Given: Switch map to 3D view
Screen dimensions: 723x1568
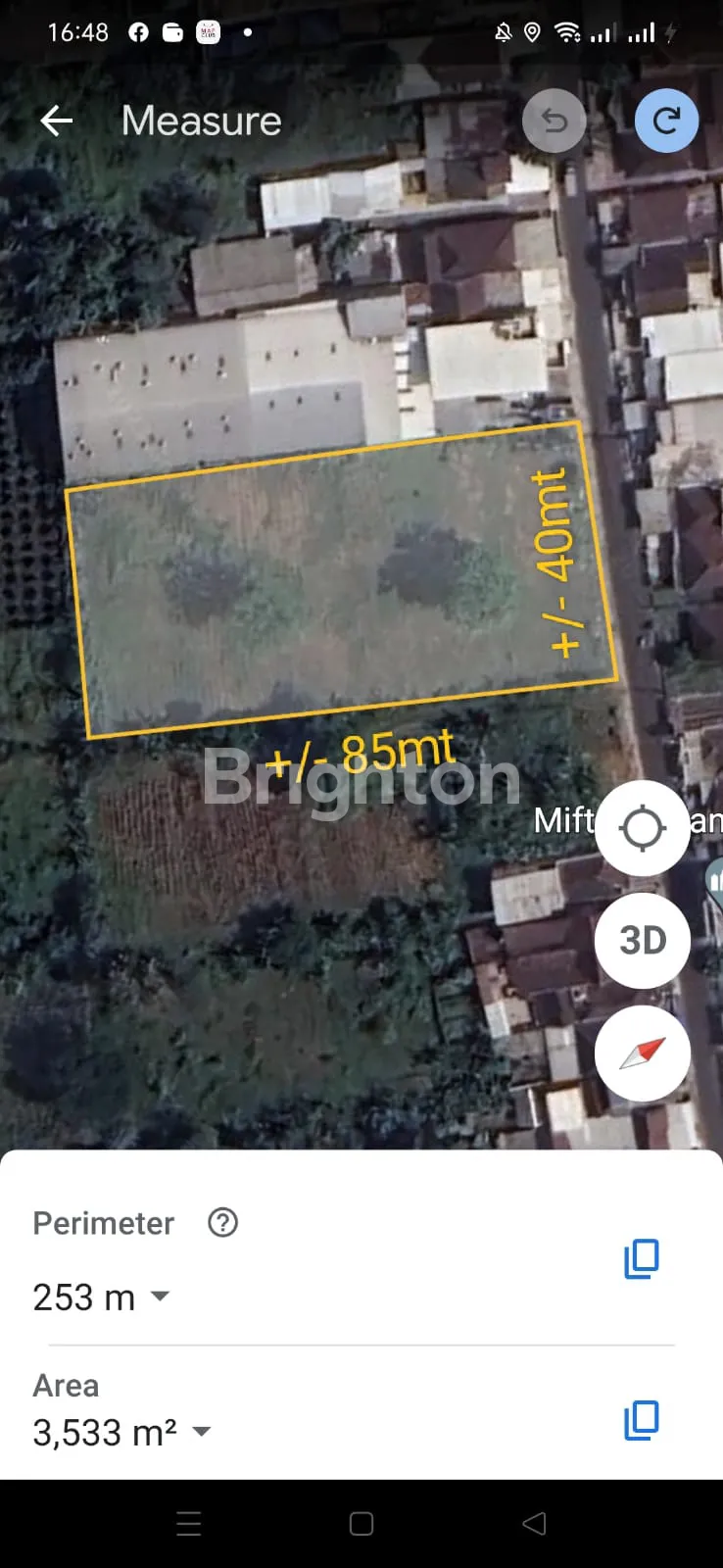Looking at the screenshot, I should click(643, 941).
